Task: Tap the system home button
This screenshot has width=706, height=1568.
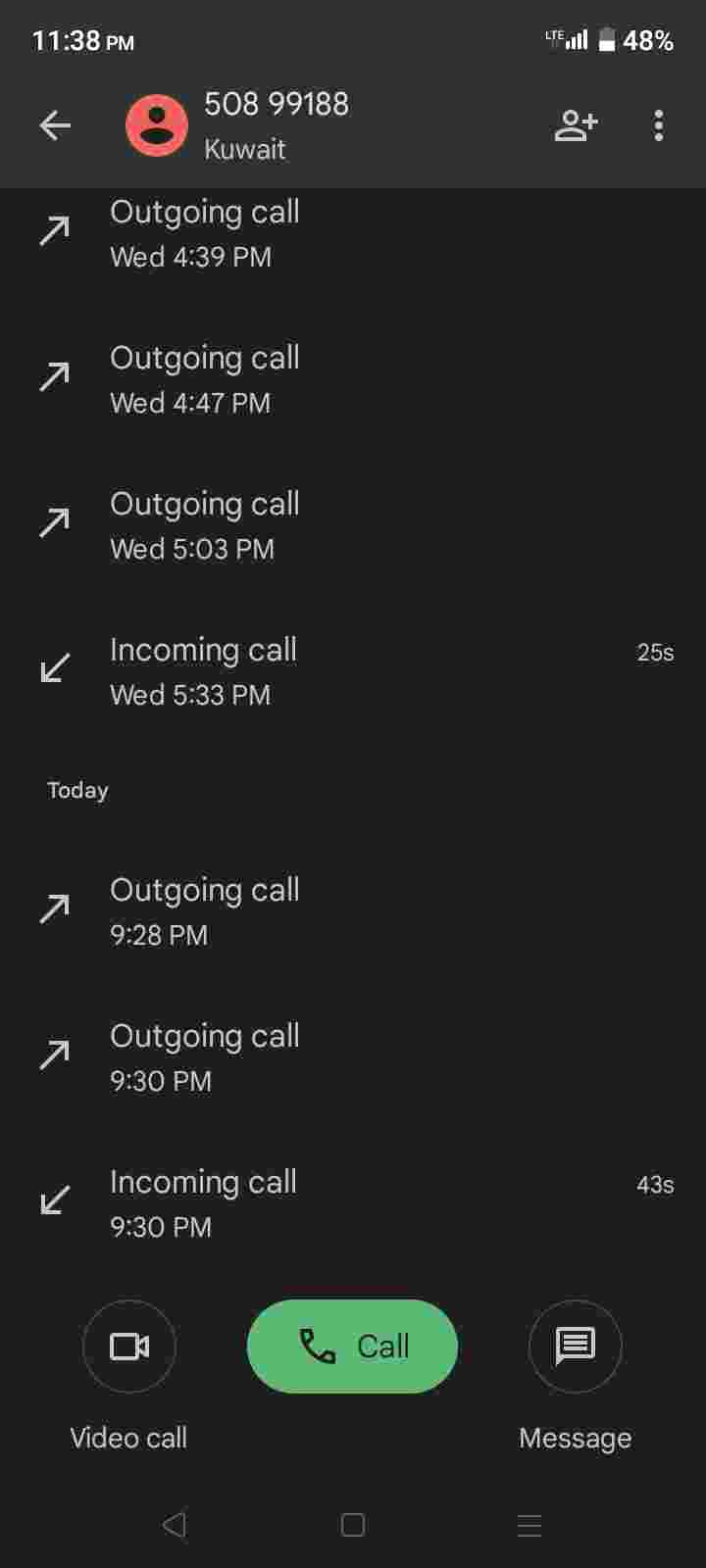Action: tap(352, 1525)
